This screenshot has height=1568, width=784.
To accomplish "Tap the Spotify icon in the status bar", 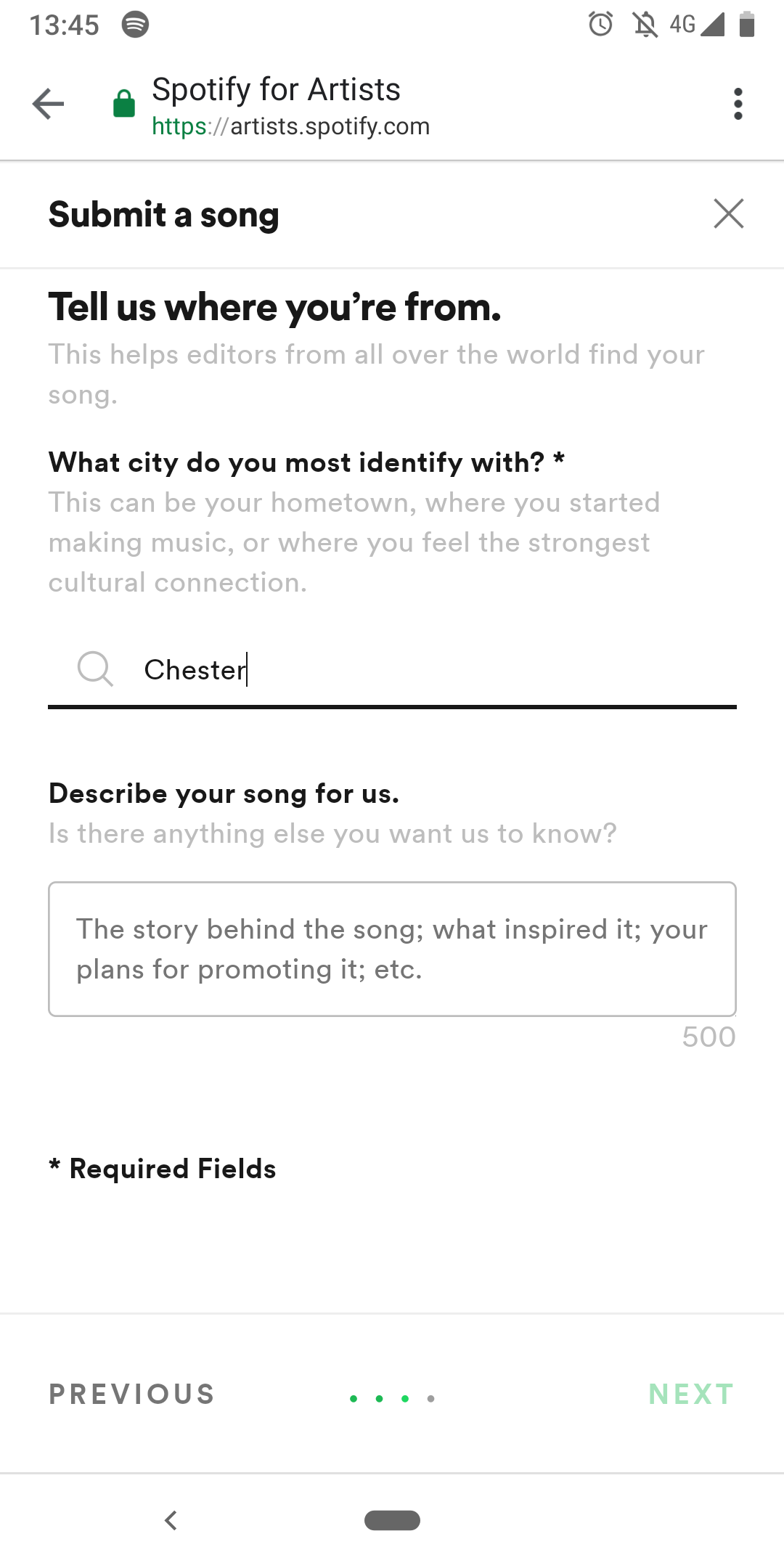I will click(x=134, y=25).
